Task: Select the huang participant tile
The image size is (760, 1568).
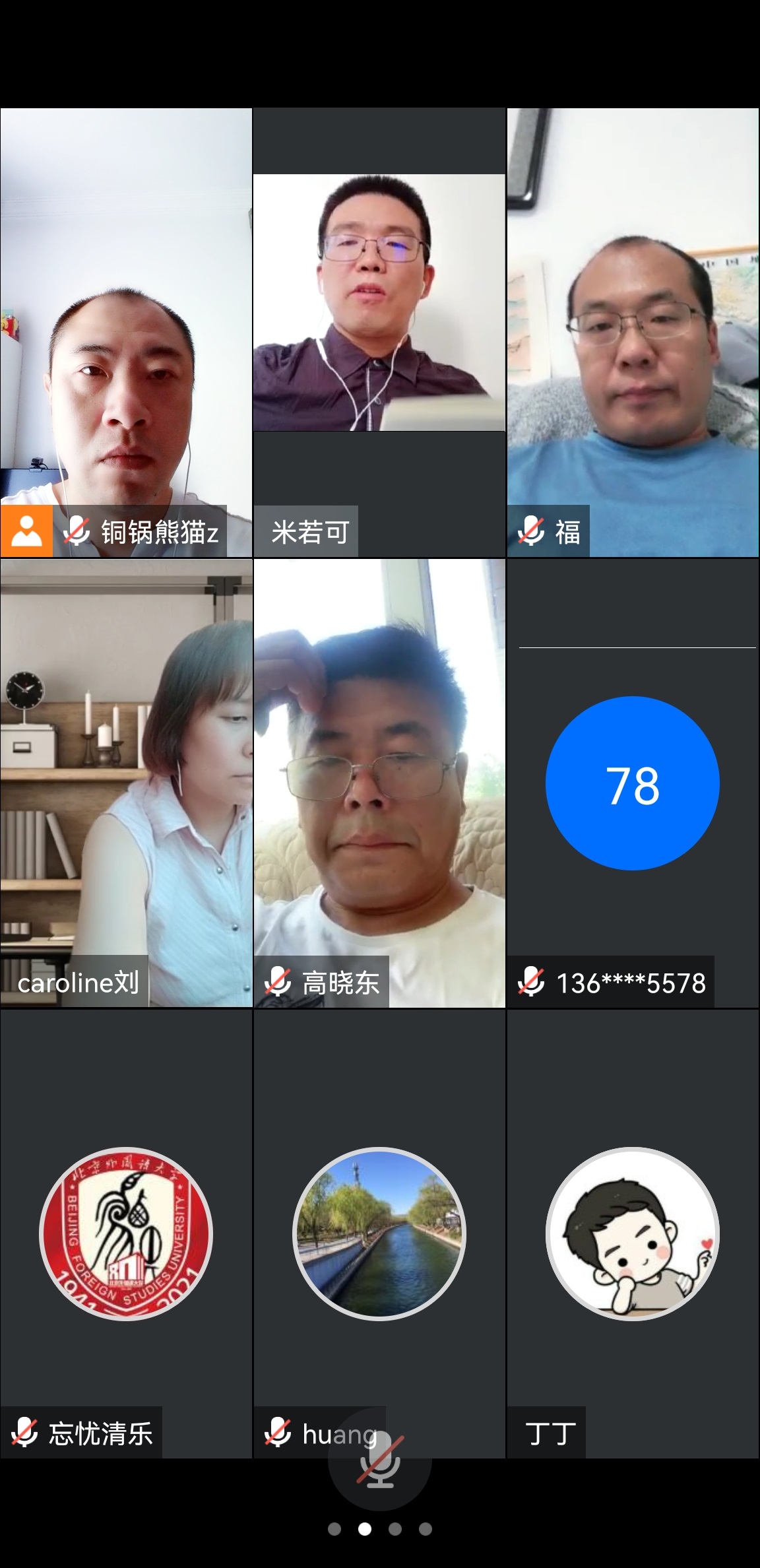Action: pos(379,1233)
